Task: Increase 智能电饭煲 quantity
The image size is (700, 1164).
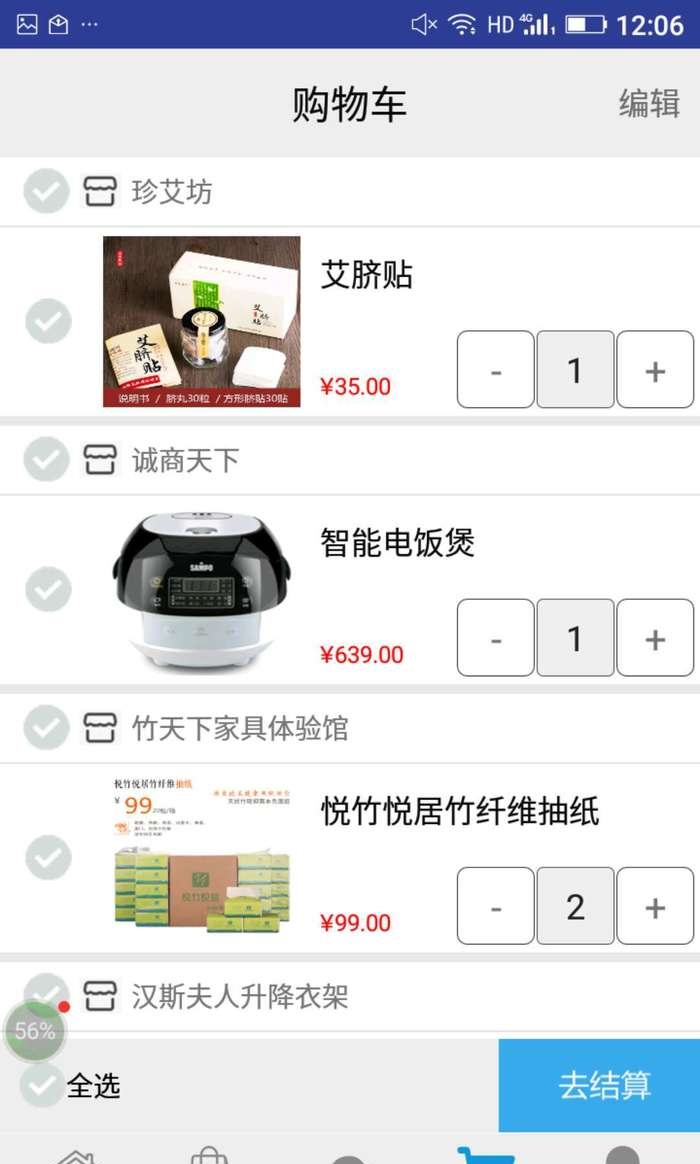Action: [655, 638]
